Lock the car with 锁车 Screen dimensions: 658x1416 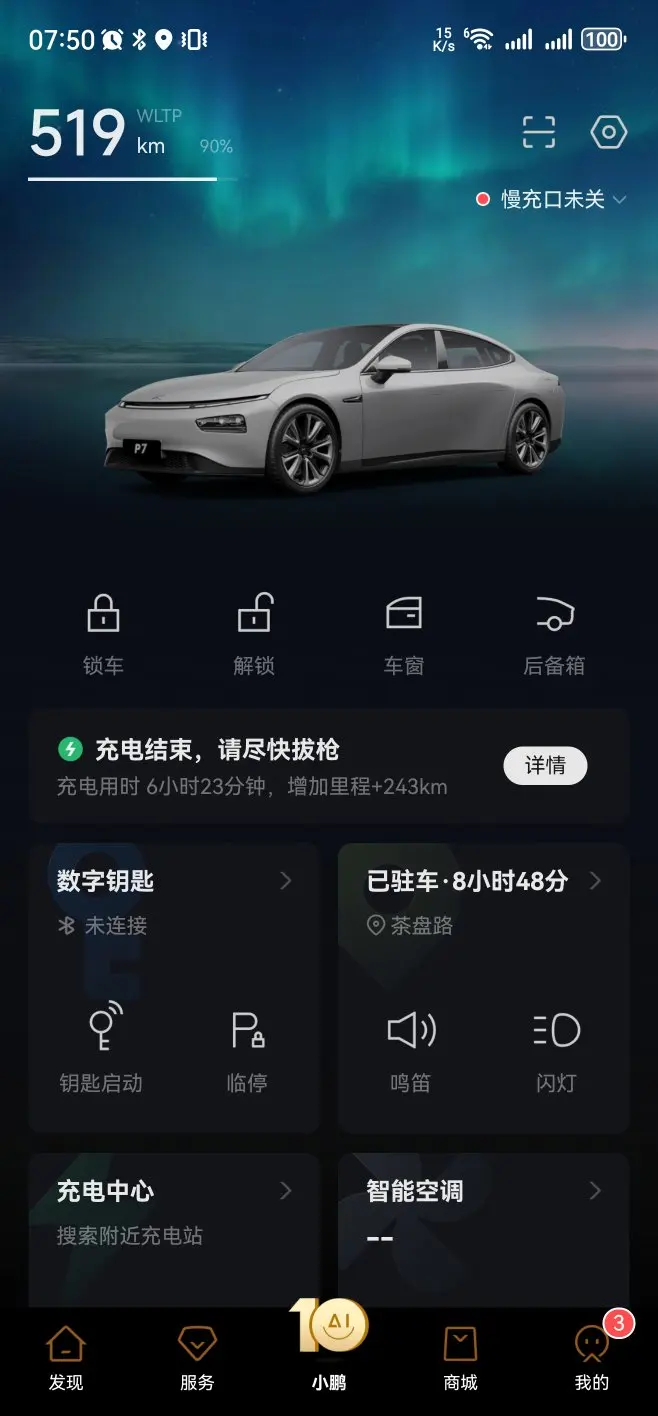click(x=103, y=630)
